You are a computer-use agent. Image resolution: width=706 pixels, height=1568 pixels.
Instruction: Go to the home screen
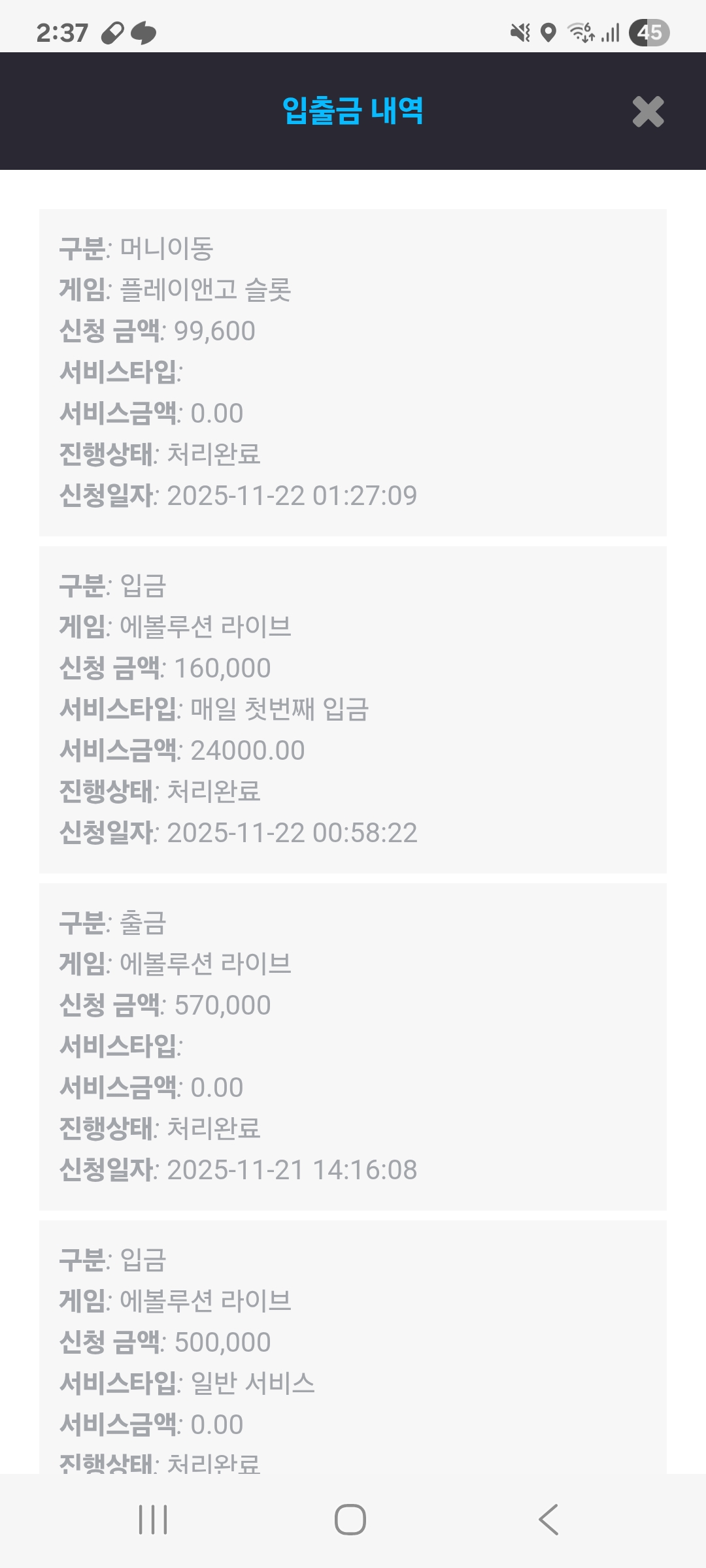click(x=350, y=1519)
